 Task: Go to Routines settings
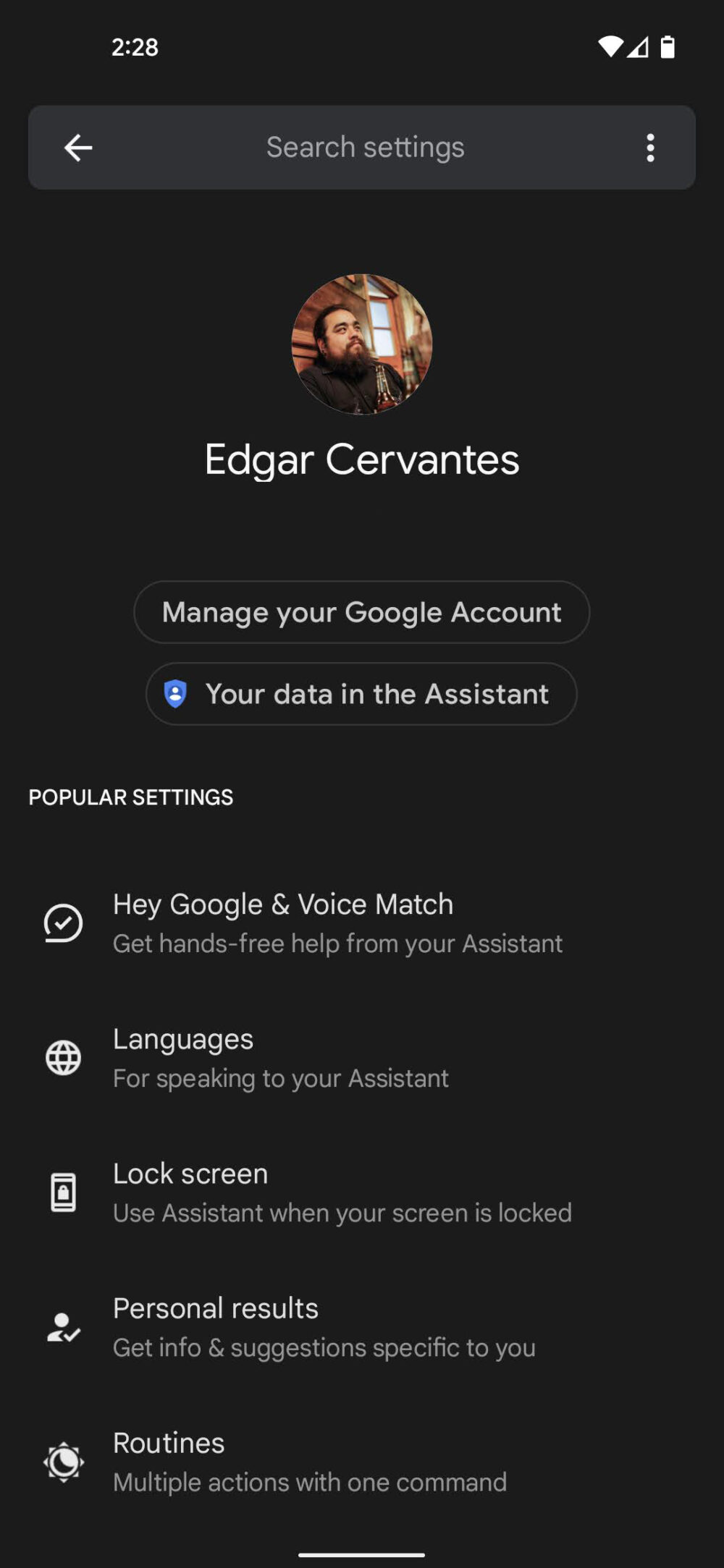pos(310,1462)
